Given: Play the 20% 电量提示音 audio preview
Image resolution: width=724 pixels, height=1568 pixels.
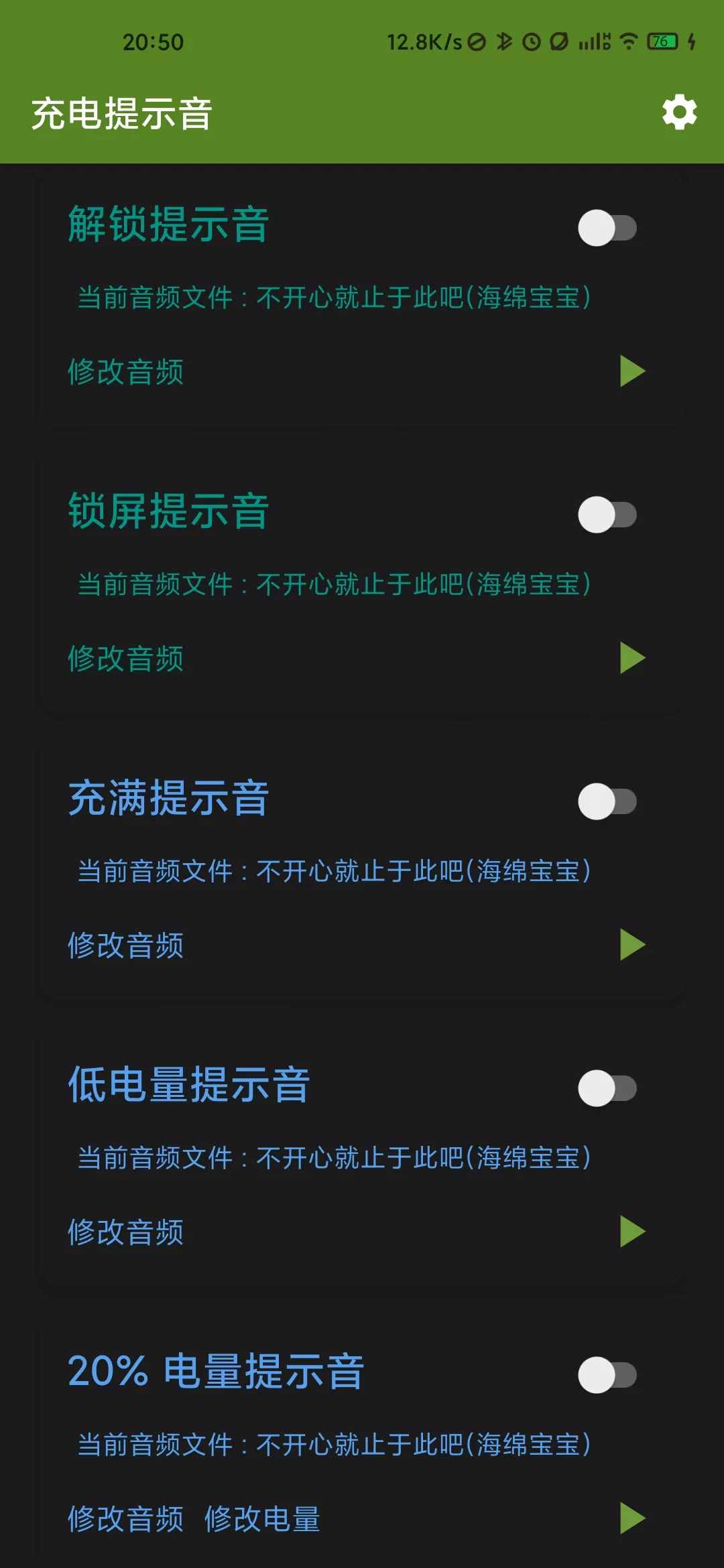Looking at the screenshot, I should click(x=631, y=1517).
